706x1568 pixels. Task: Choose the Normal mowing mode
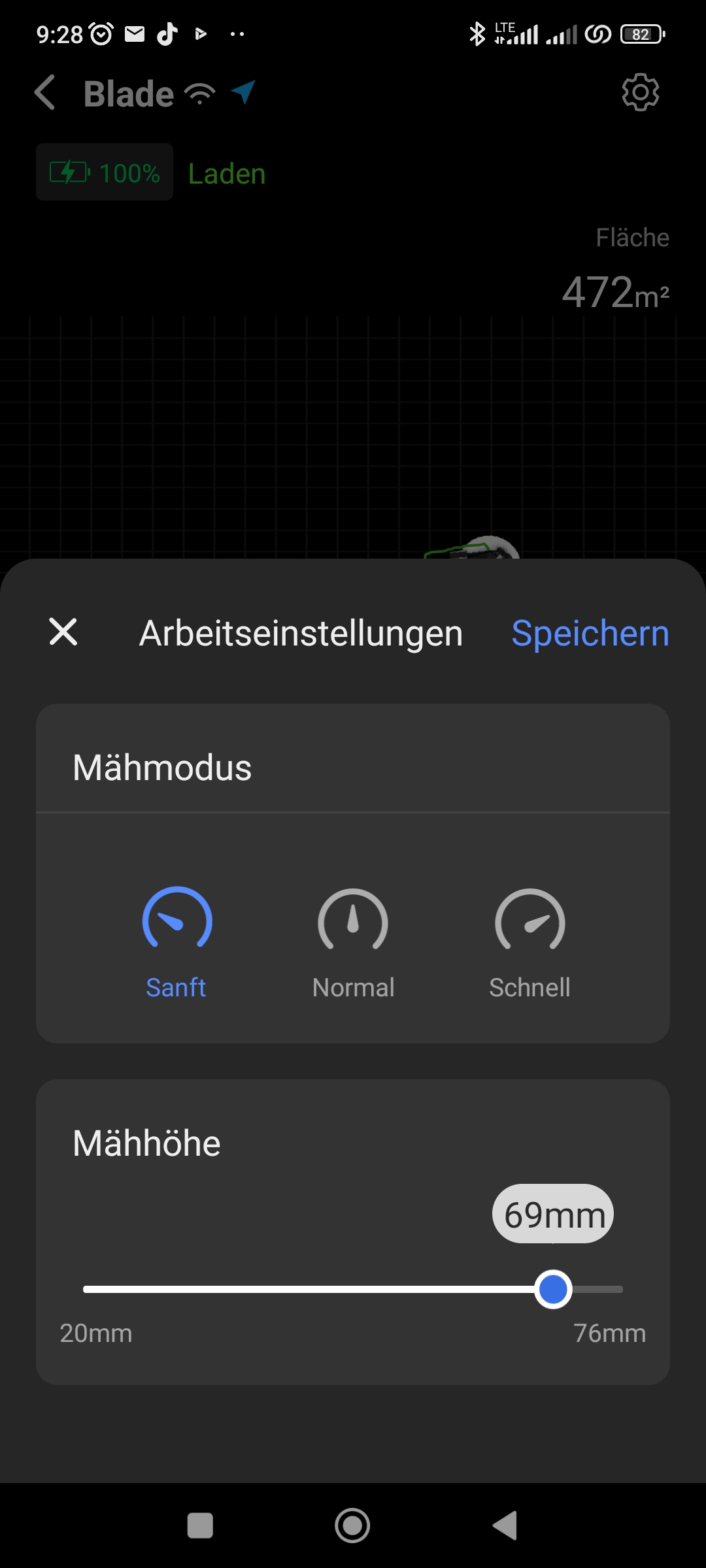tap(353, 942)
